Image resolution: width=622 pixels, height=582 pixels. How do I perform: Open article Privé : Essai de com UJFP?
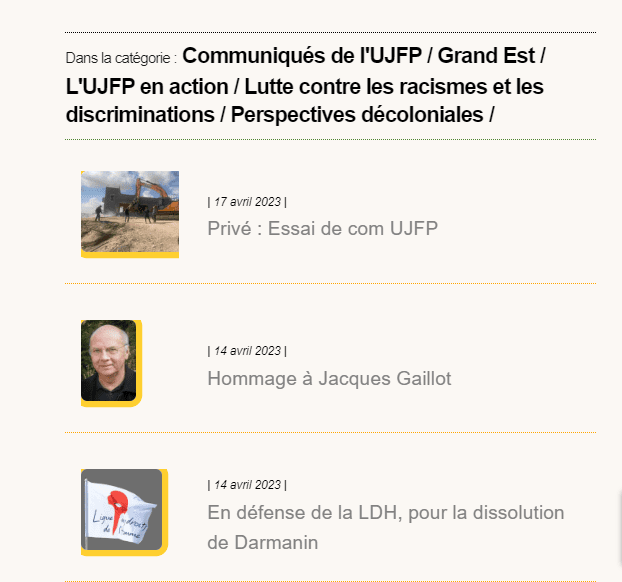click(323, 228)
